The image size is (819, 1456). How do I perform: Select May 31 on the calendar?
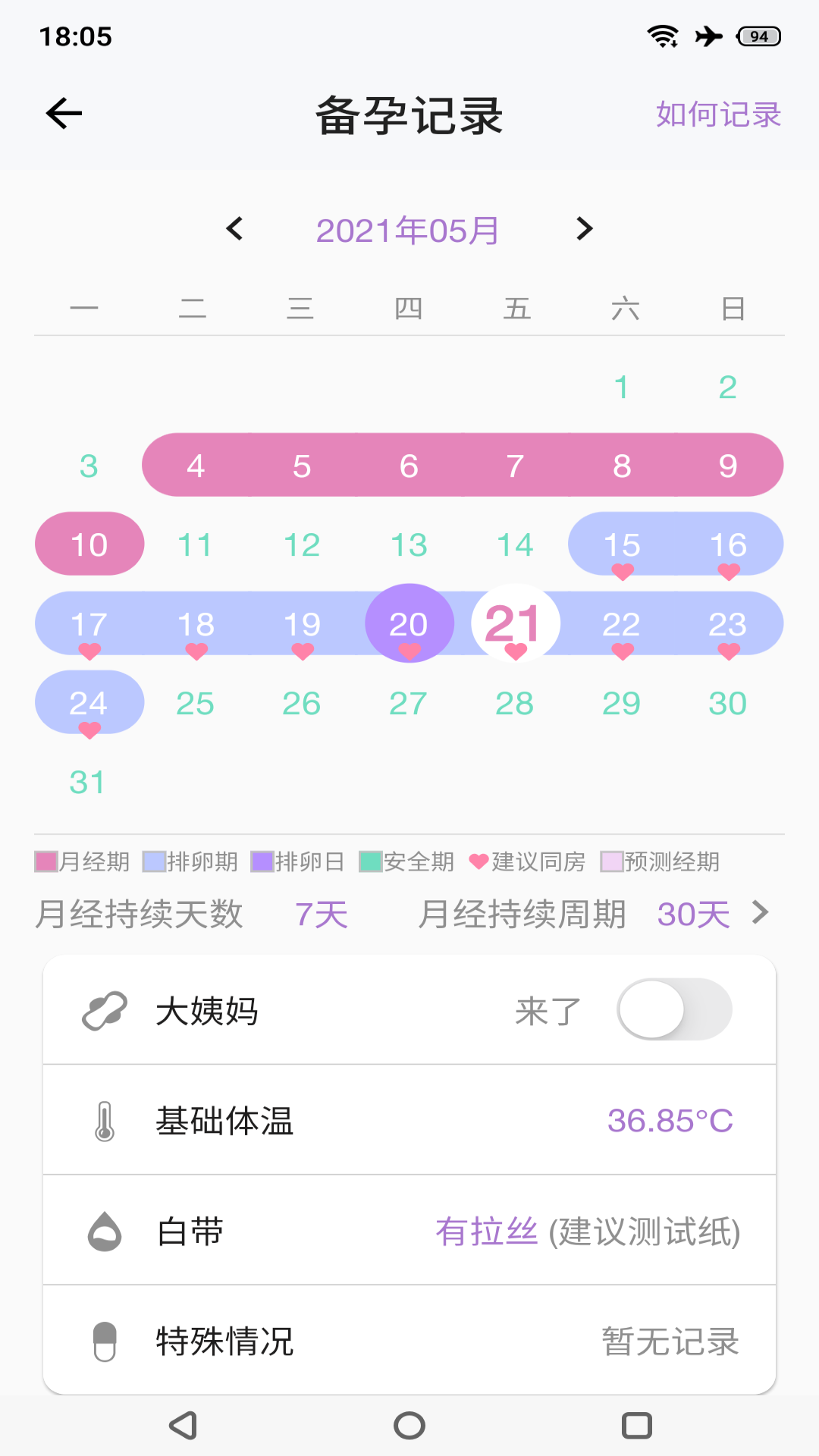pos(88,783)
